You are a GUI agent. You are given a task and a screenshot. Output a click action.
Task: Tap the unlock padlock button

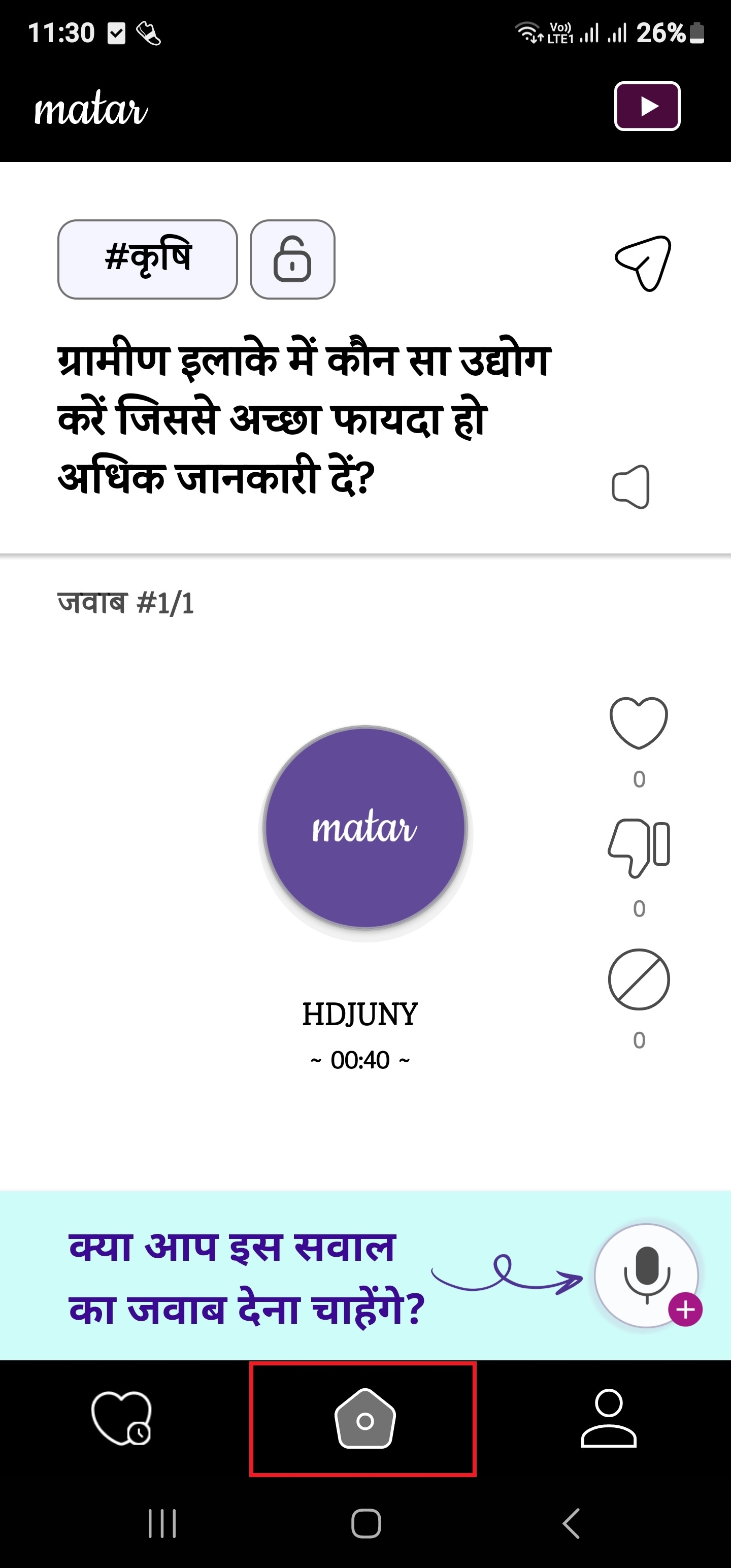(x=292, y=259)
